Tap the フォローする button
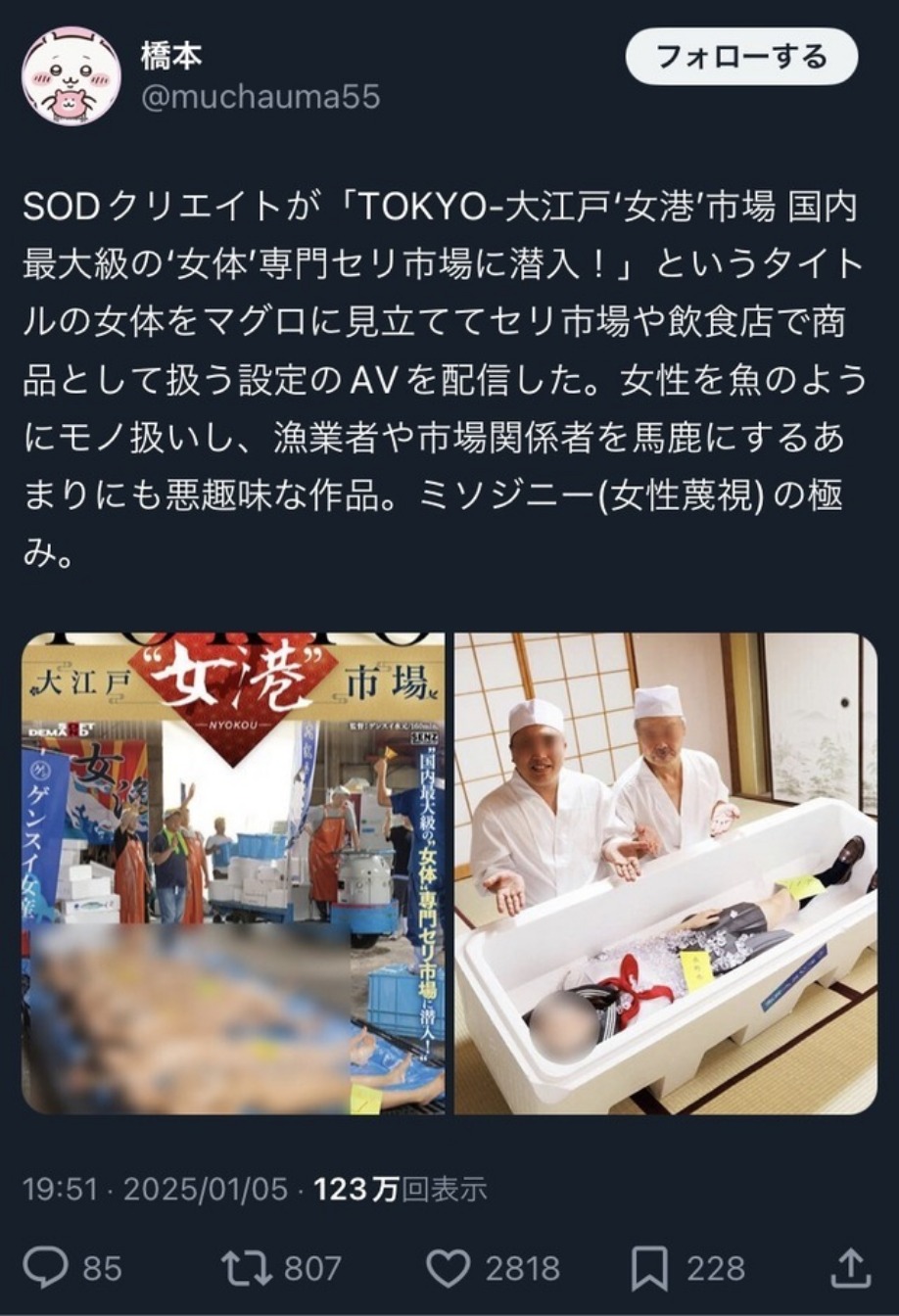Viewport: 899px width, 1316px height. pos(741,57)
